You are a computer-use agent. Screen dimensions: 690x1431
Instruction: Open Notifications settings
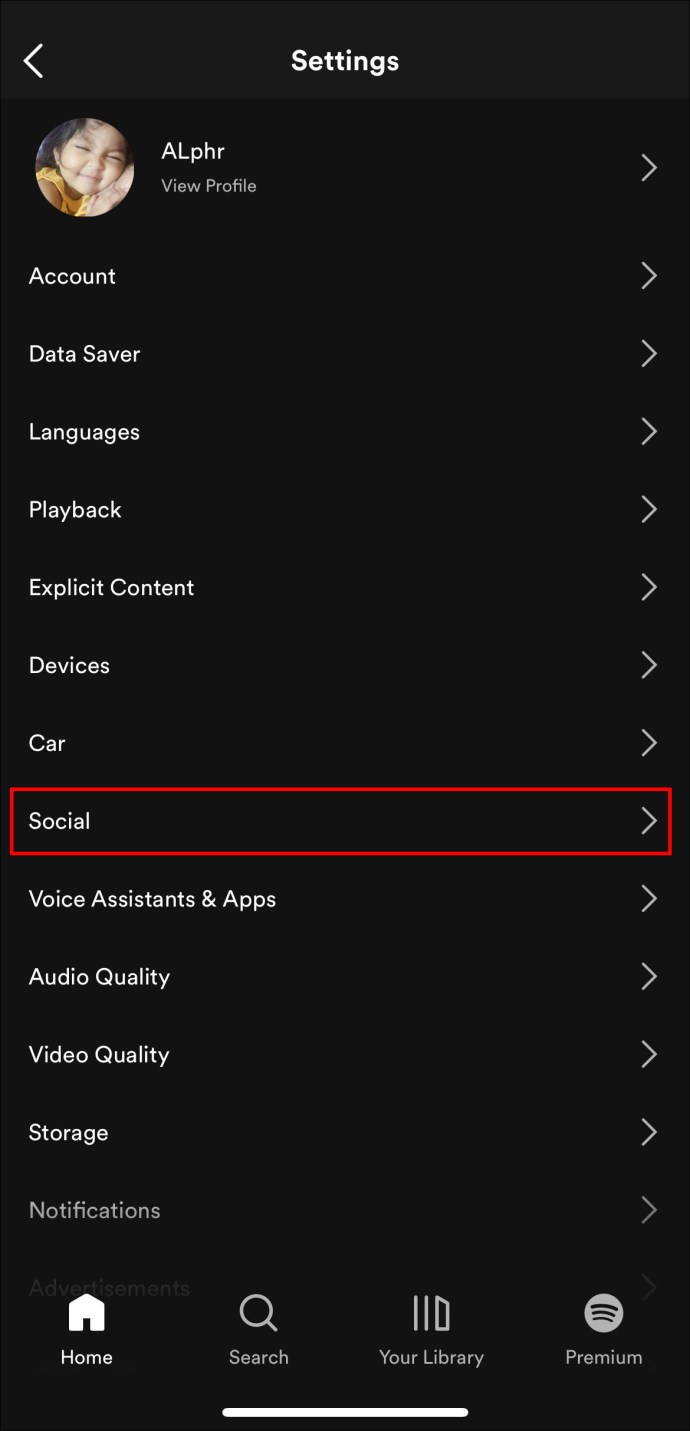point(95,1211)
